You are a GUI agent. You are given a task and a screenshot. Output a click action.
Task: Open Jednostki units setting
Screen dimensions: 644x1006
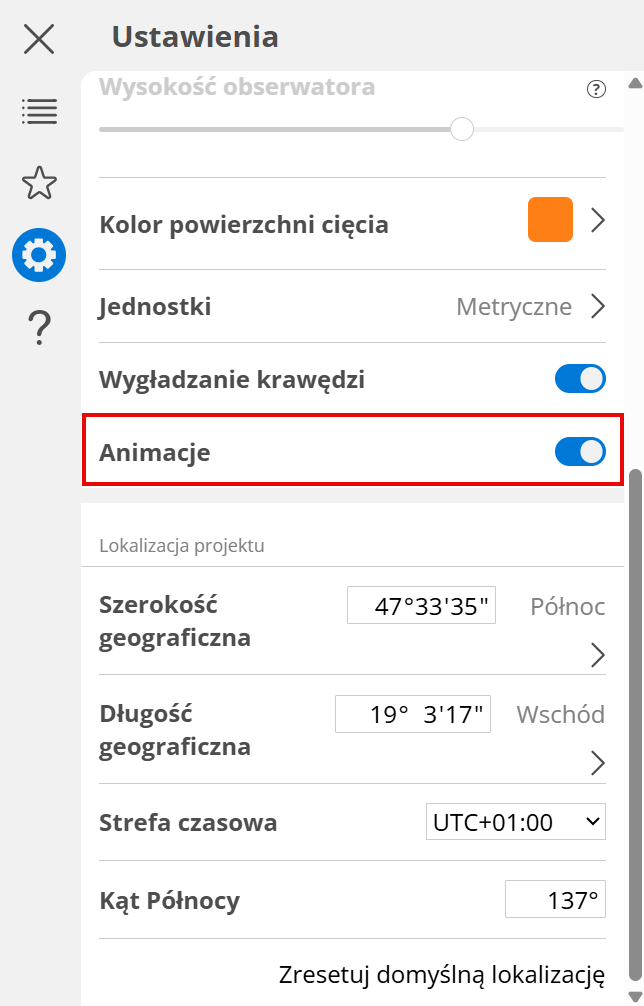tap(598, 307)
